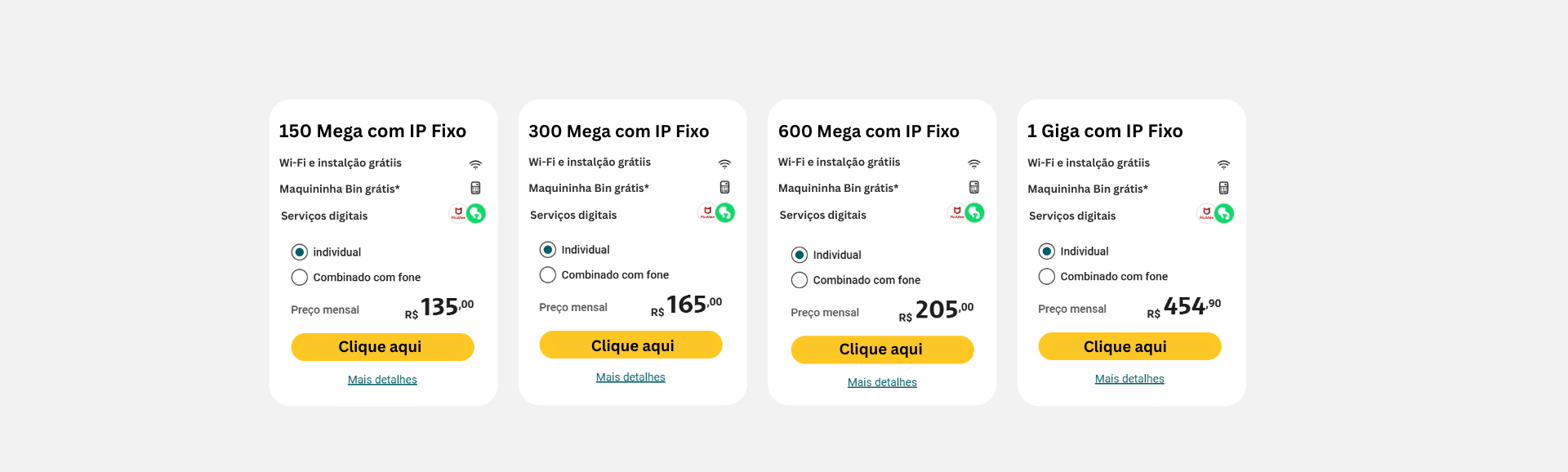
Task: Tap Clique aqui on the 1 Giga plan
Action: (x=1129, y=346)
